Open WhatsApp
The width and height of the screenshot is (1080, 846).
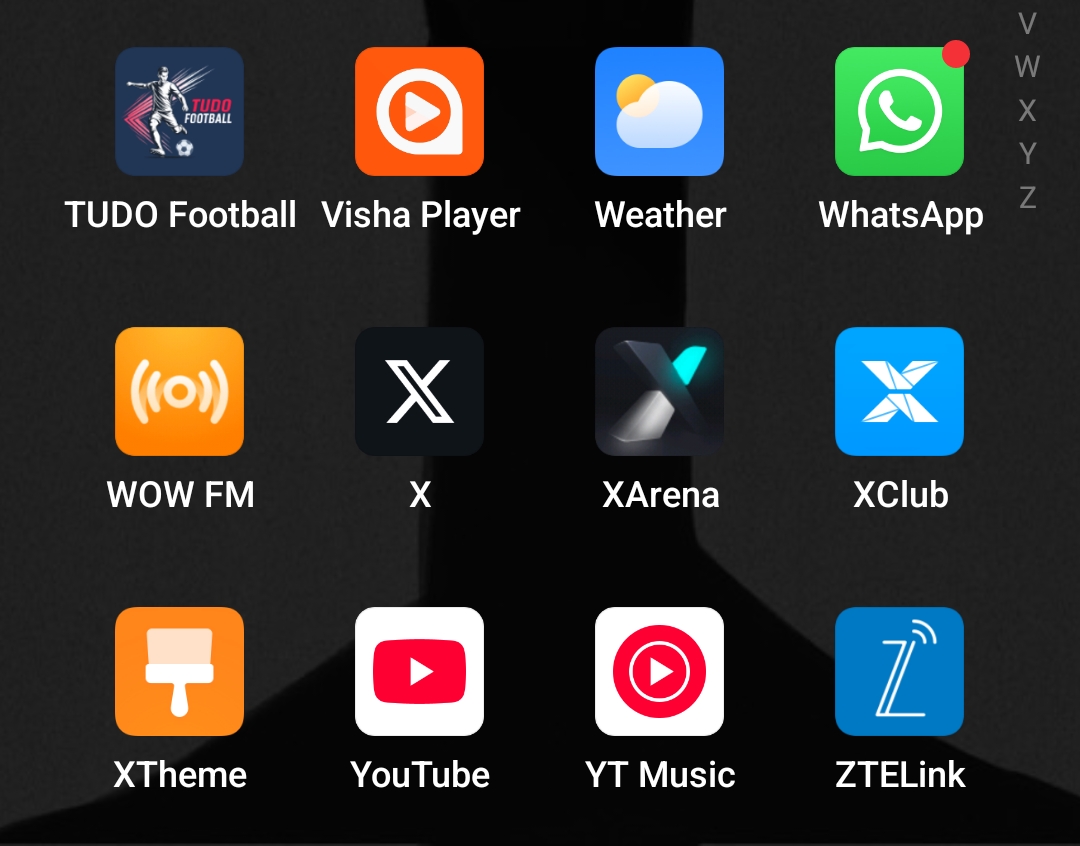pos(899,112)
